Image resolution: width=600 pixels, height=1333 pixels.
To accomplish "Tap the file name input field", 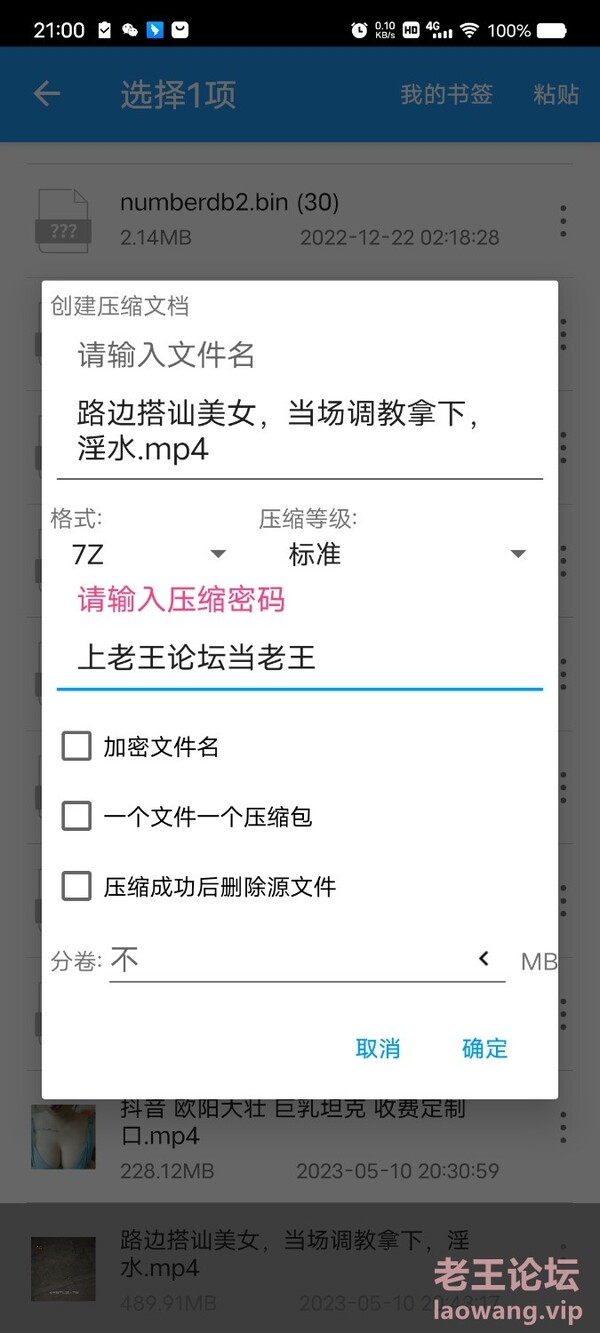I will pyautogui.click(x=298, y=430).
